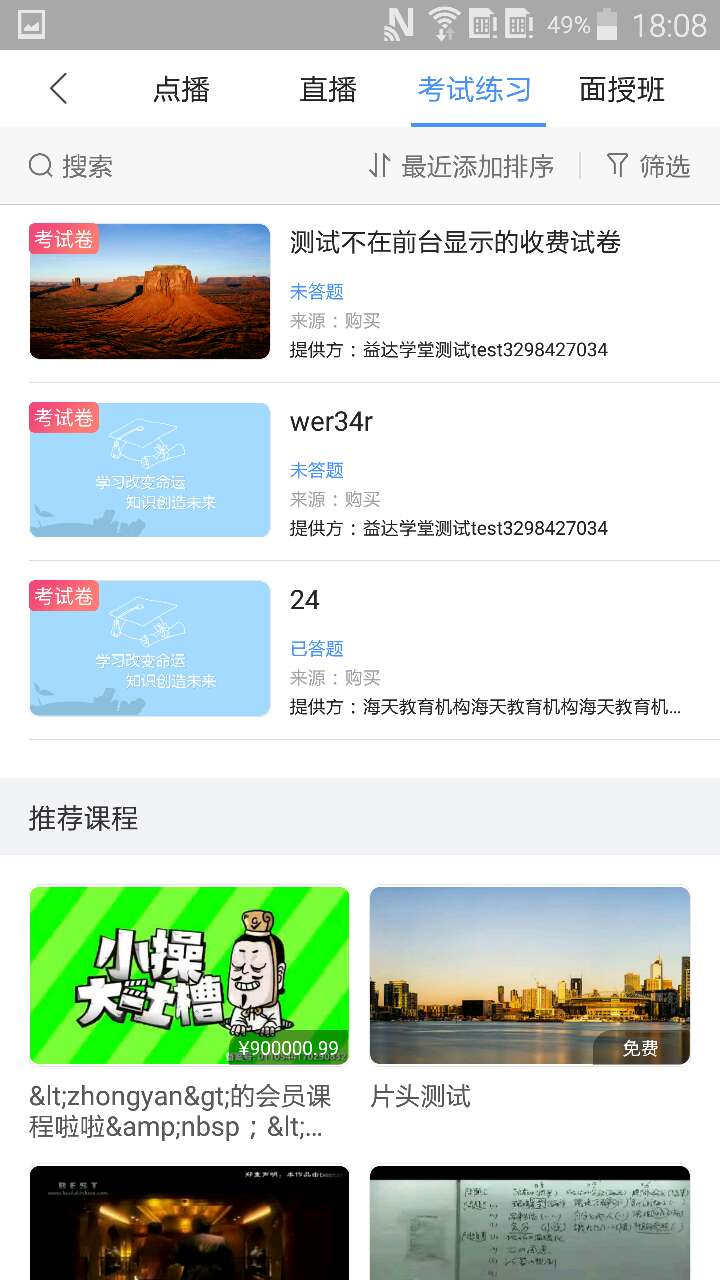Open exam 测试不在前台显示的收费试卷

(455, 242)
